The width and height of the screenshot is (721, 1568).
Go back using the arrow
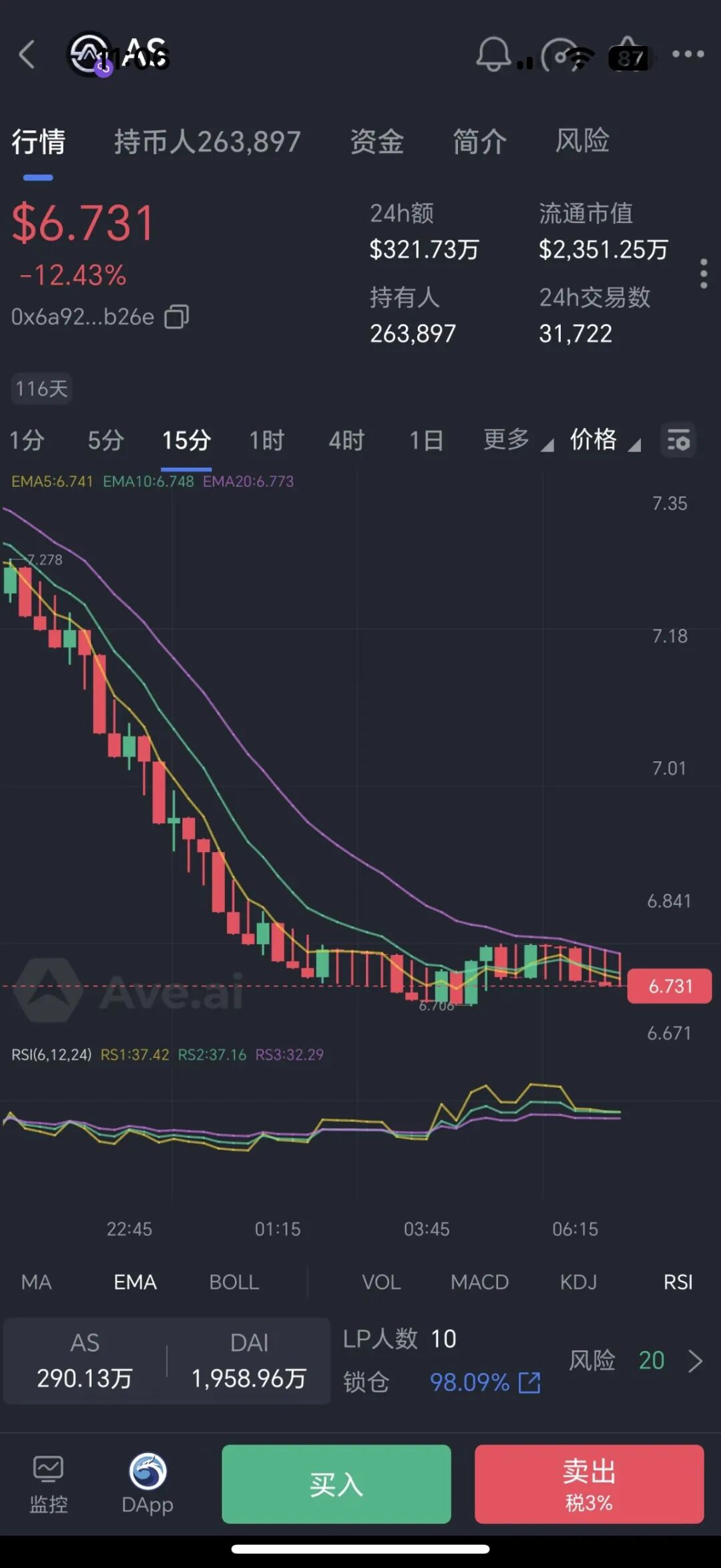(27, 55)
